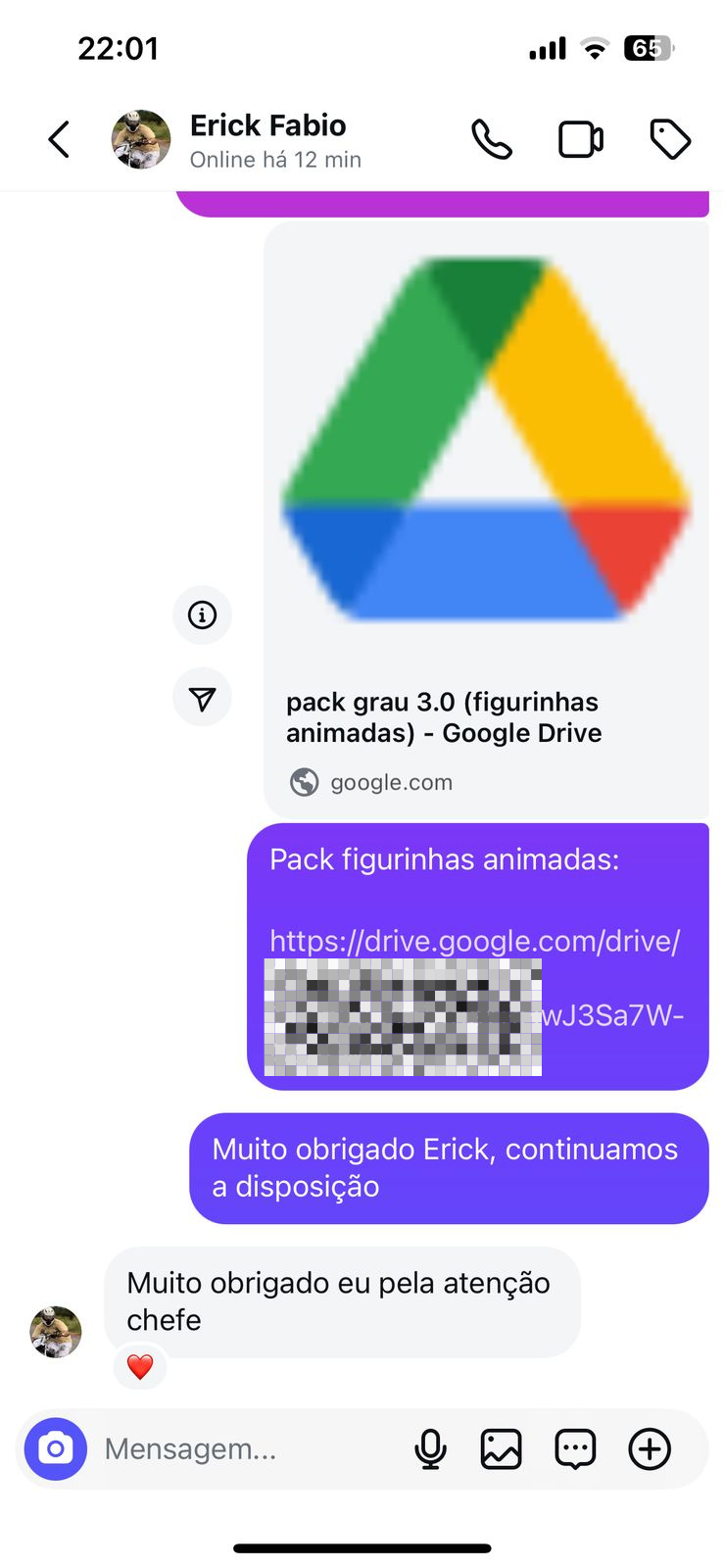Record a voice message with the microphone
Image resolution: width=724 pixels, height=1568 pixels.
point(431,1447)
